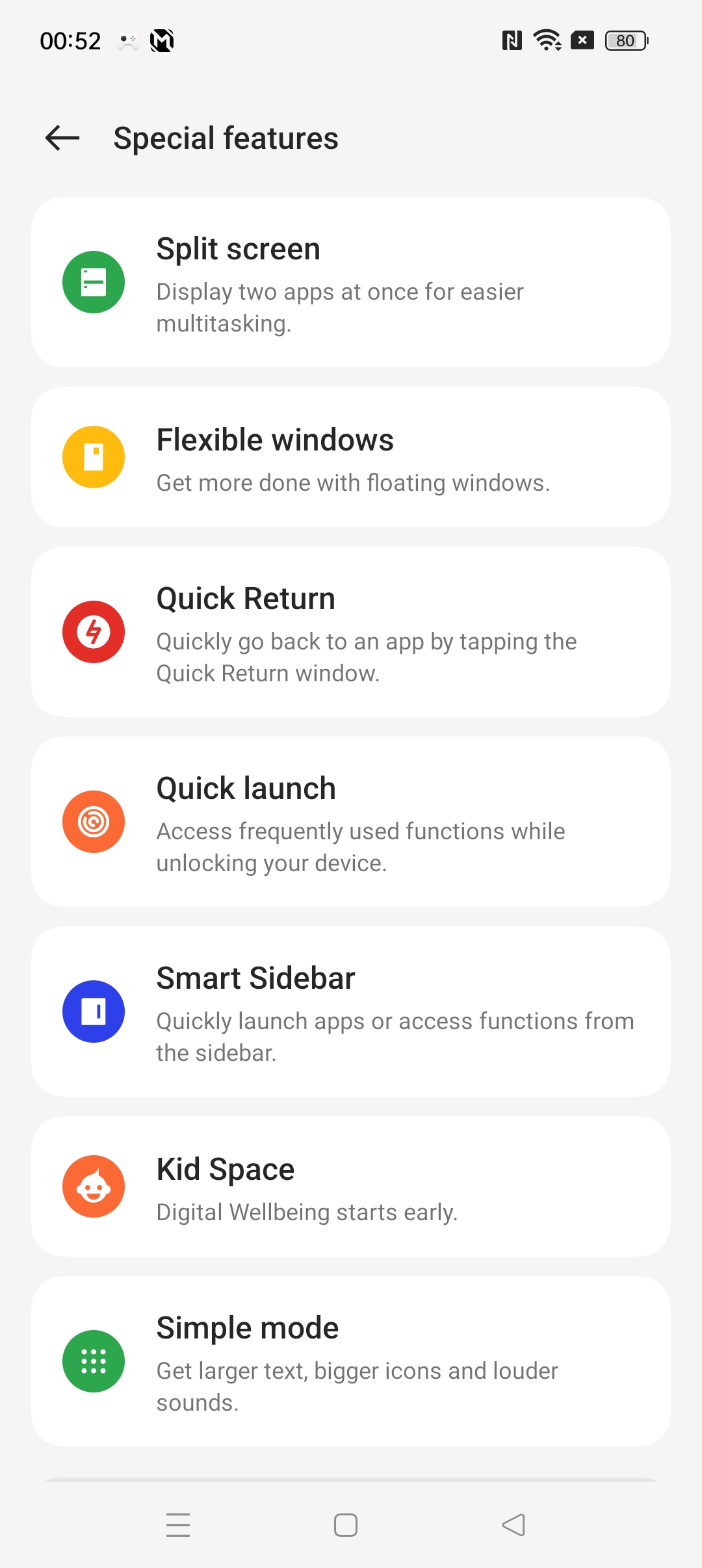Tap the system home button
Image resolution: width=702 pixels, height=1568 pixels.
[x=346, y=1525]
